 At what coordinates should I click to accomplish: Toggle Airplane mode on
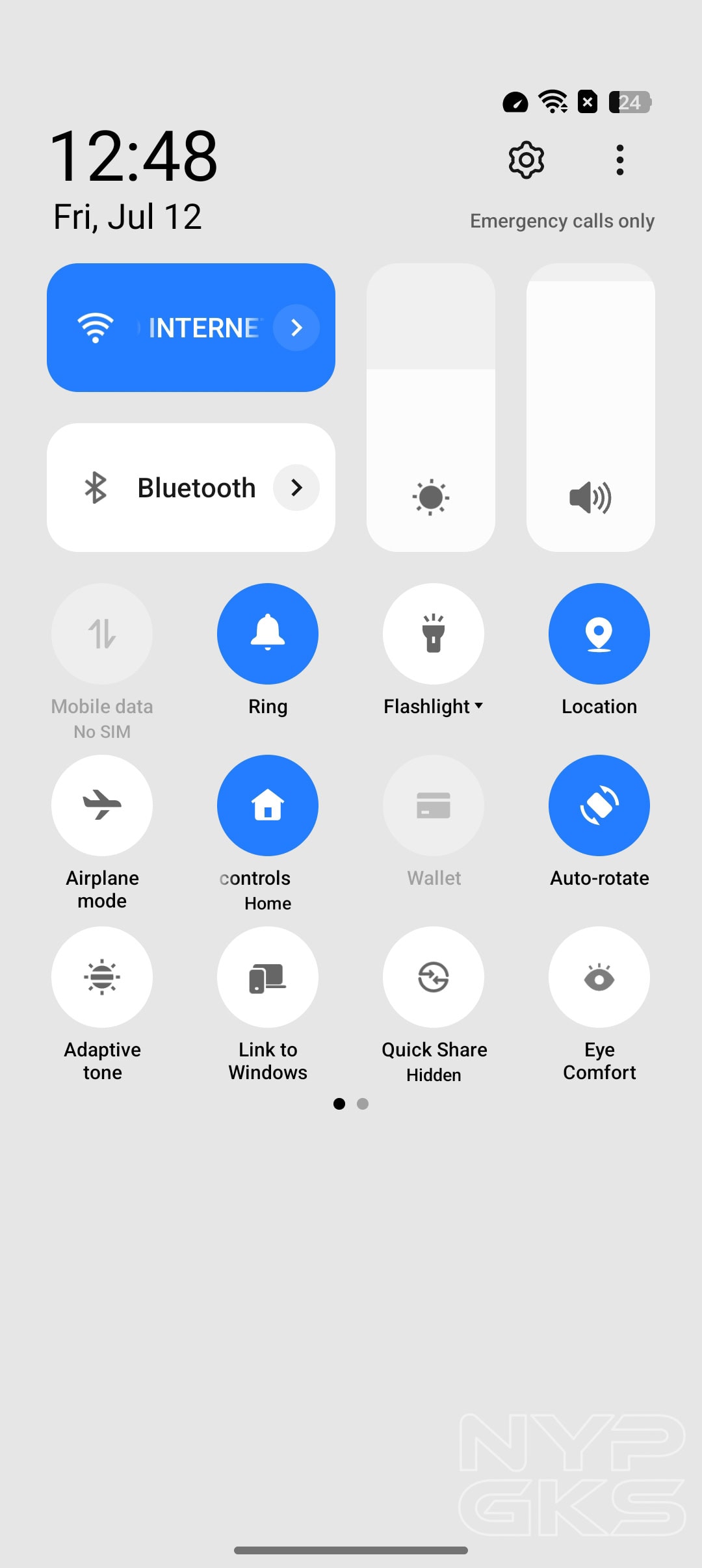tap(101, 805)
